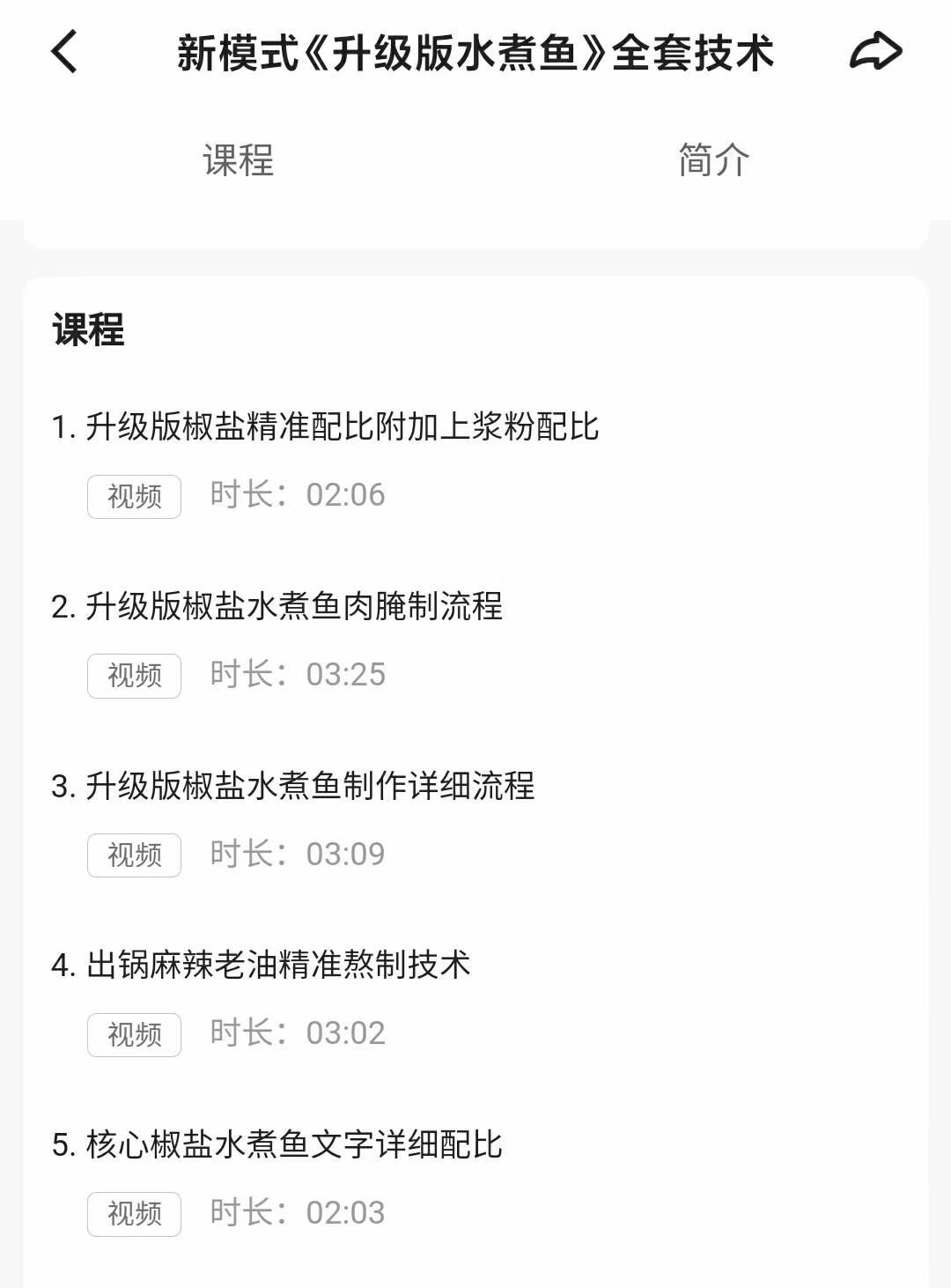Tap the 课程 section heading

pos(89,331)
